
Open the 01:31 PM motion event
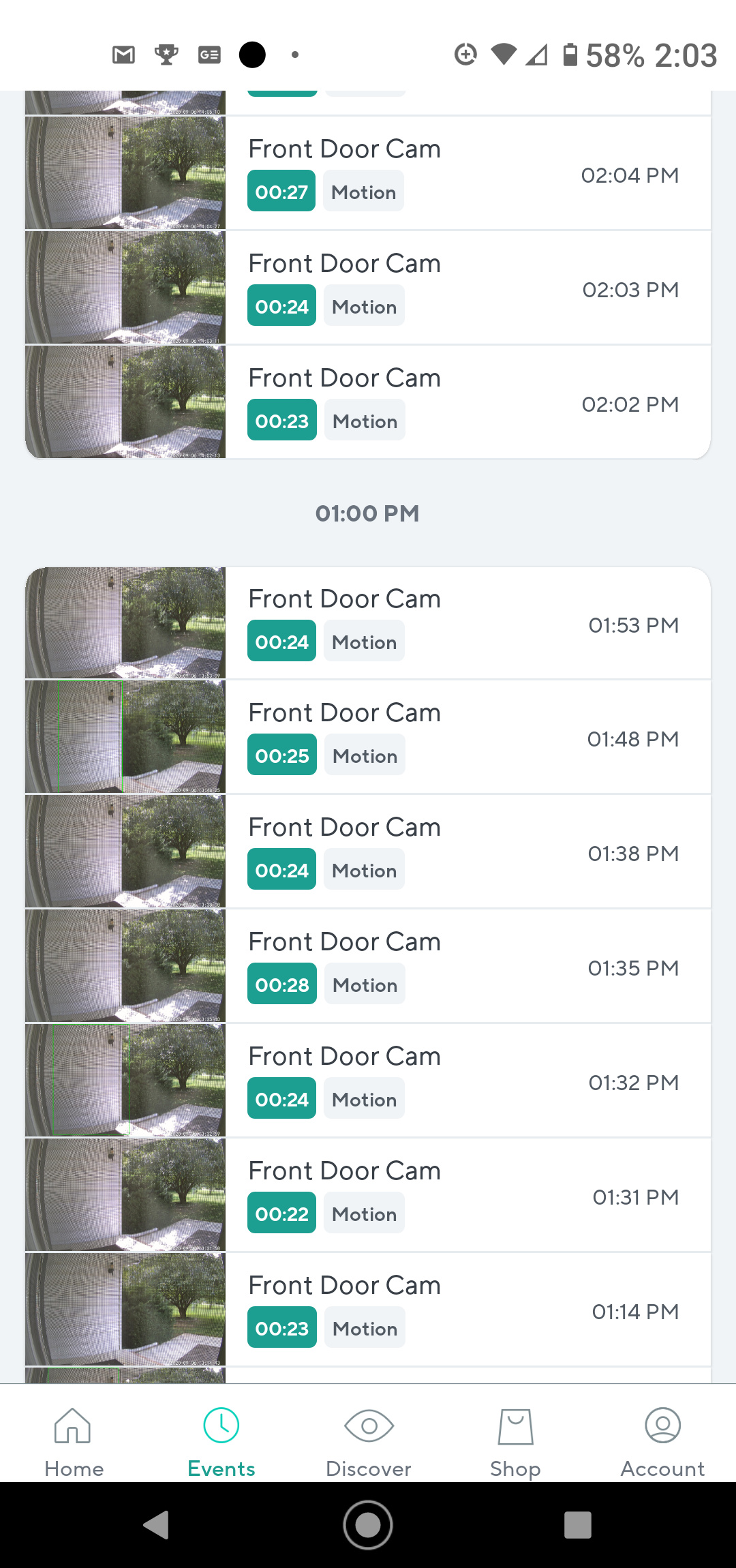(x=368, y=1195)
